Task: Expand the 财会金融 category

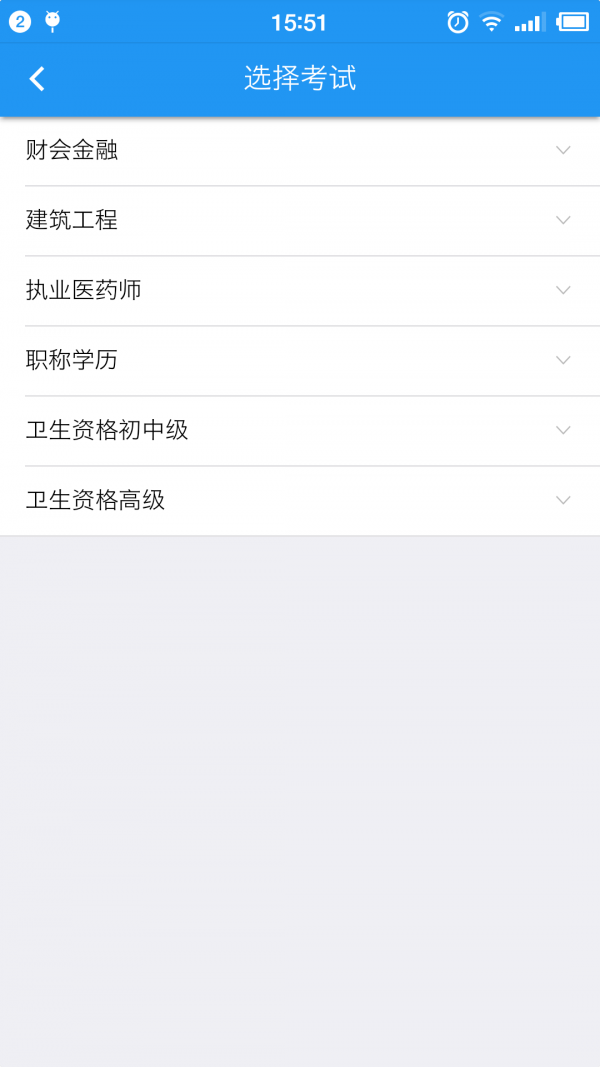Action: [300, 151]
